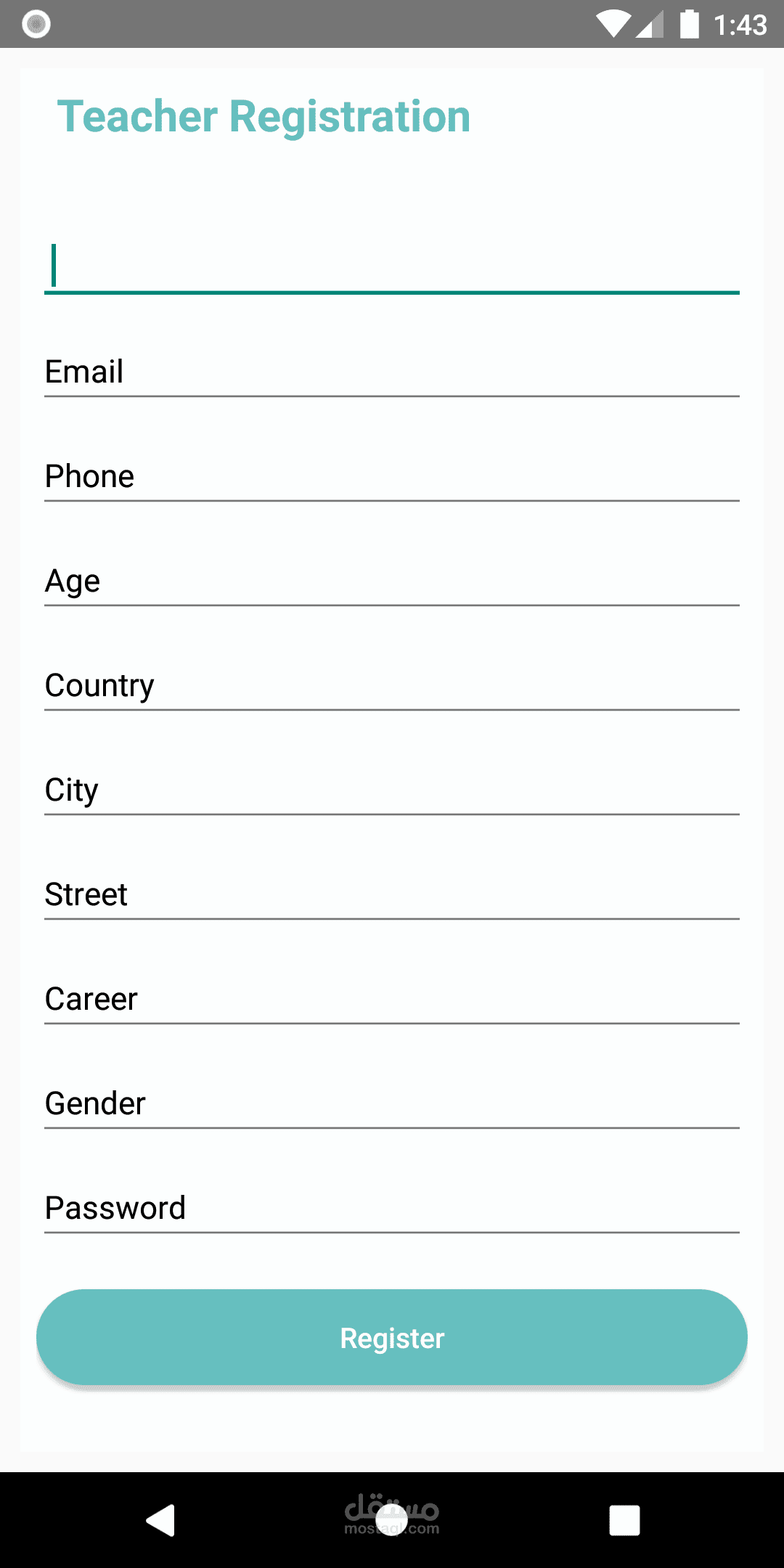The width and height of the screenshot is (784, 1568).
Task: Focus the City input field
Action: coord(392,789)
